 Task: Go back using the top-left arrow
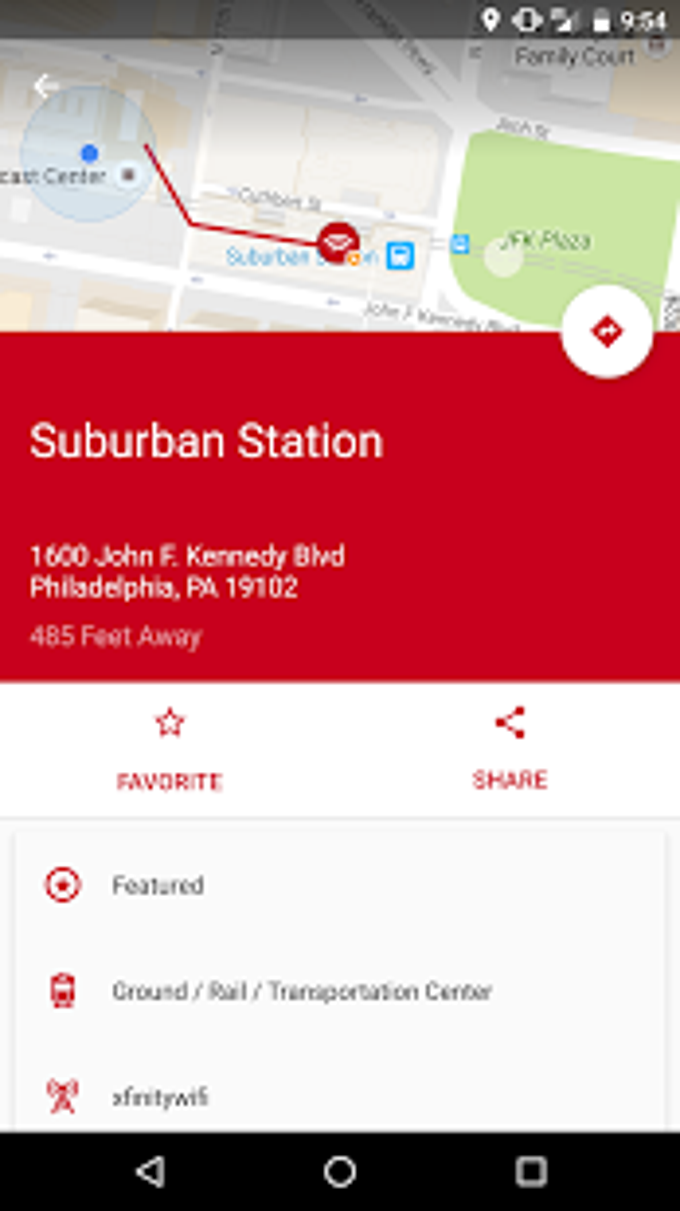click(x=45, y=86)
